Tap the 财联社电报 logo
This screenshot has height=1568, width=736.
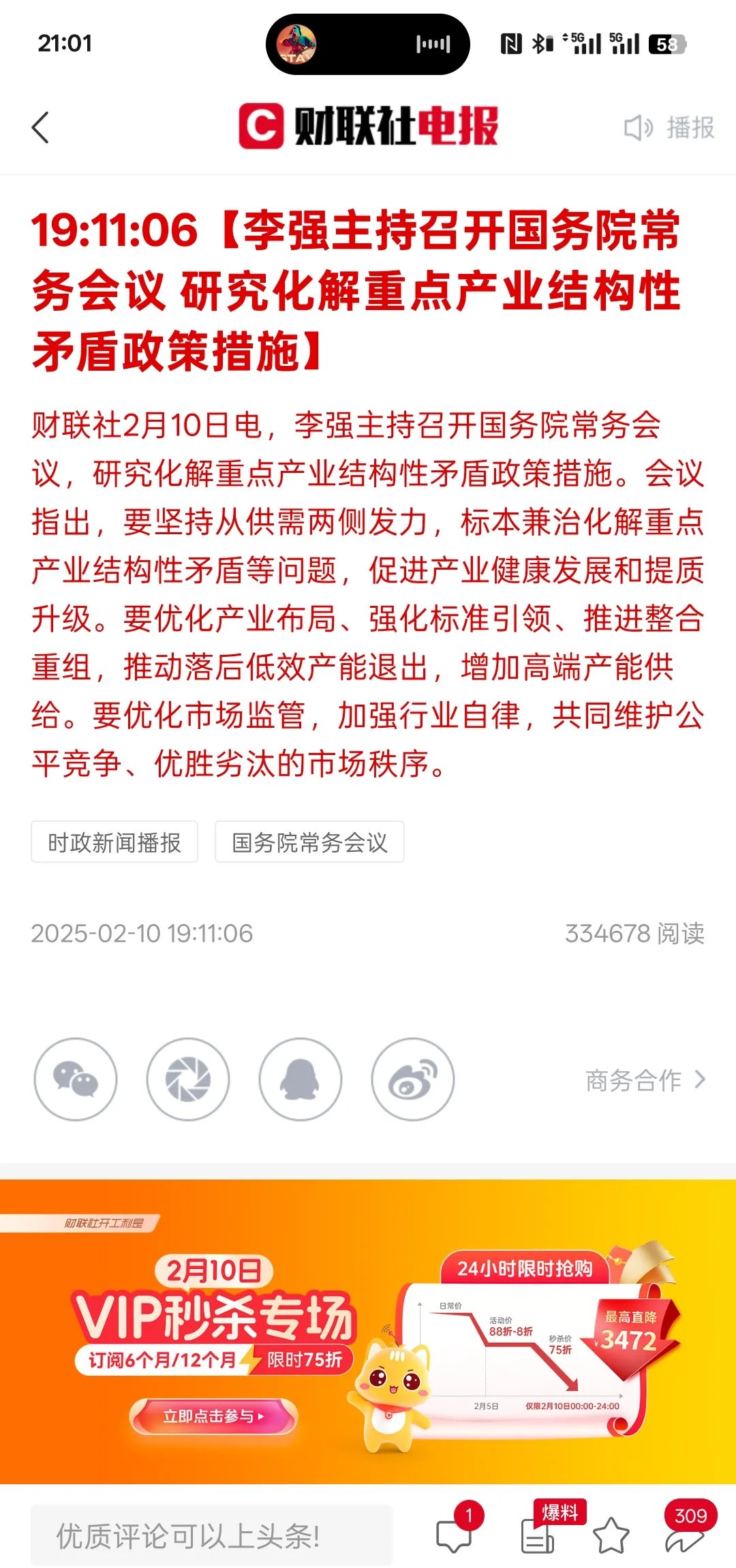368,128
